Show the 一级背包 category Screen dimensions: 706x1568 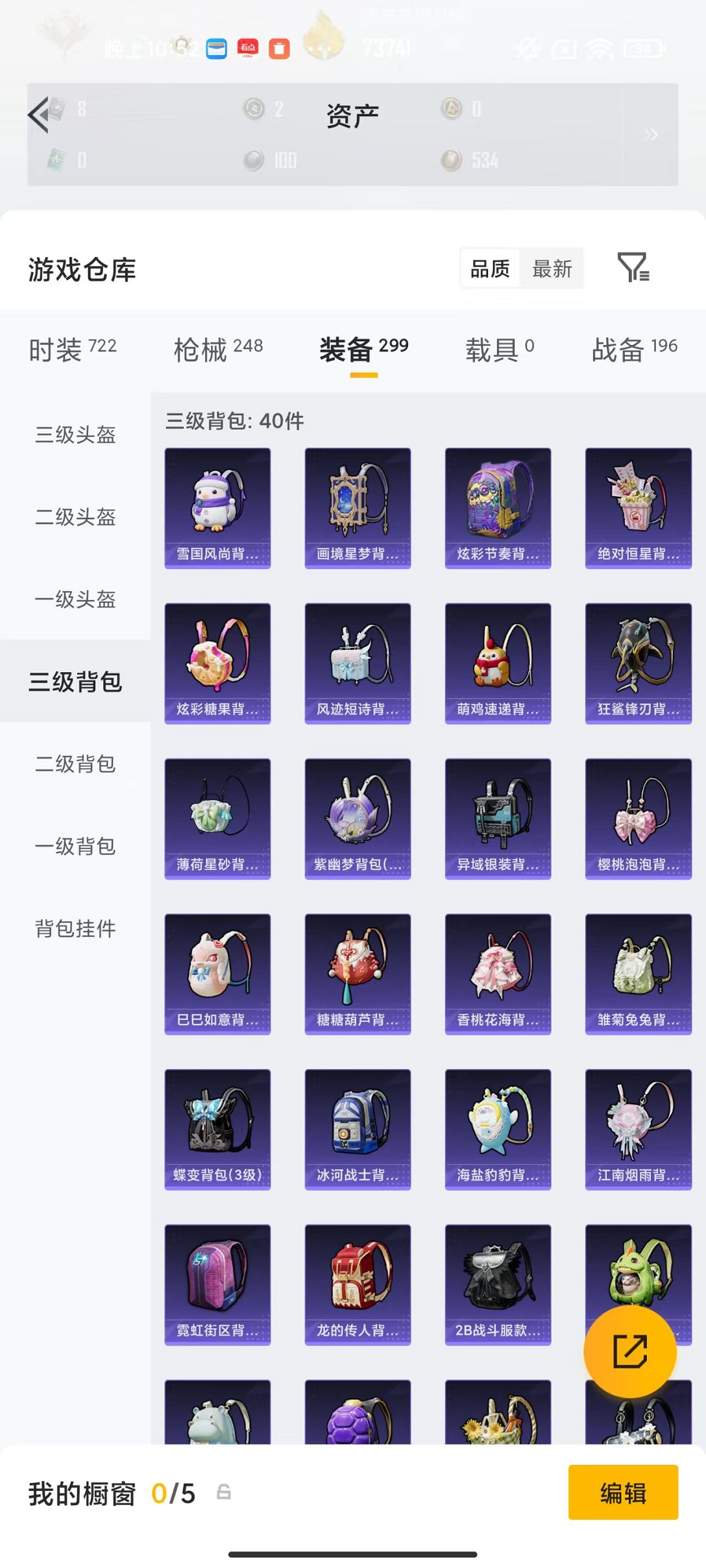click(75, 847)
